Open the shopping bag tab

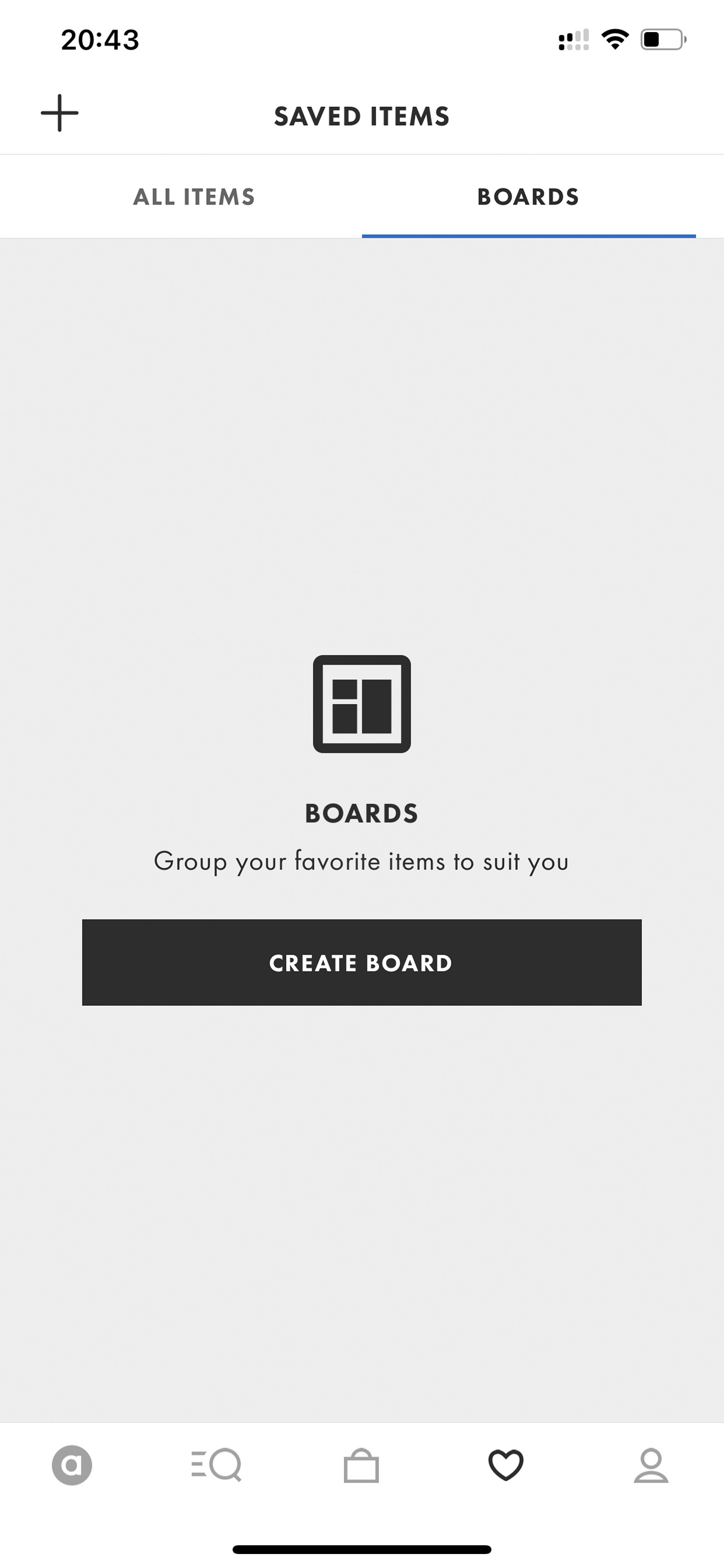pyautogui.click(x=361, y=1465)
